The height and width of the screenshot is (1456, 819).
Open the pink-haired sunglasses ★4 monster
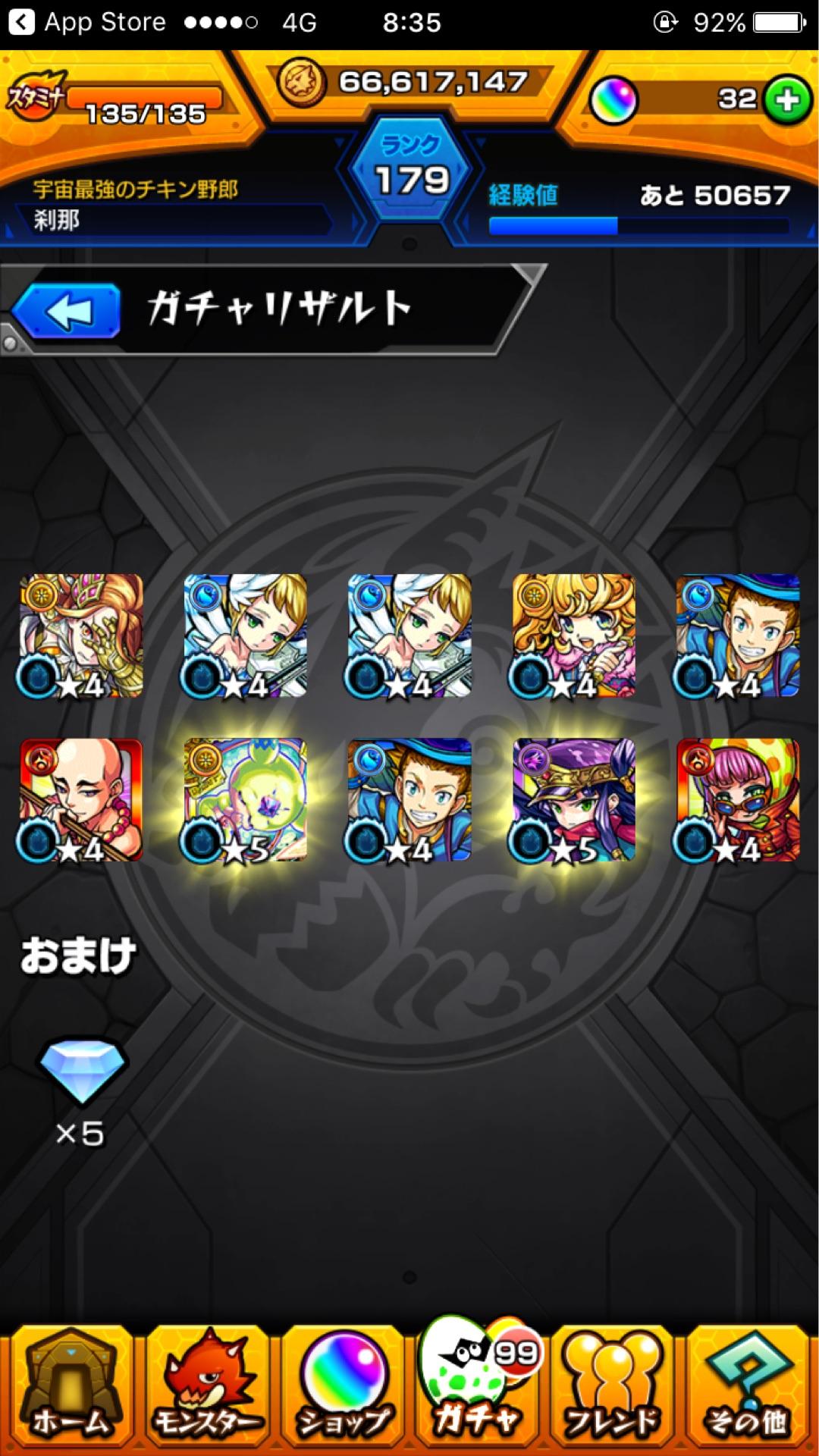[738, 800]
